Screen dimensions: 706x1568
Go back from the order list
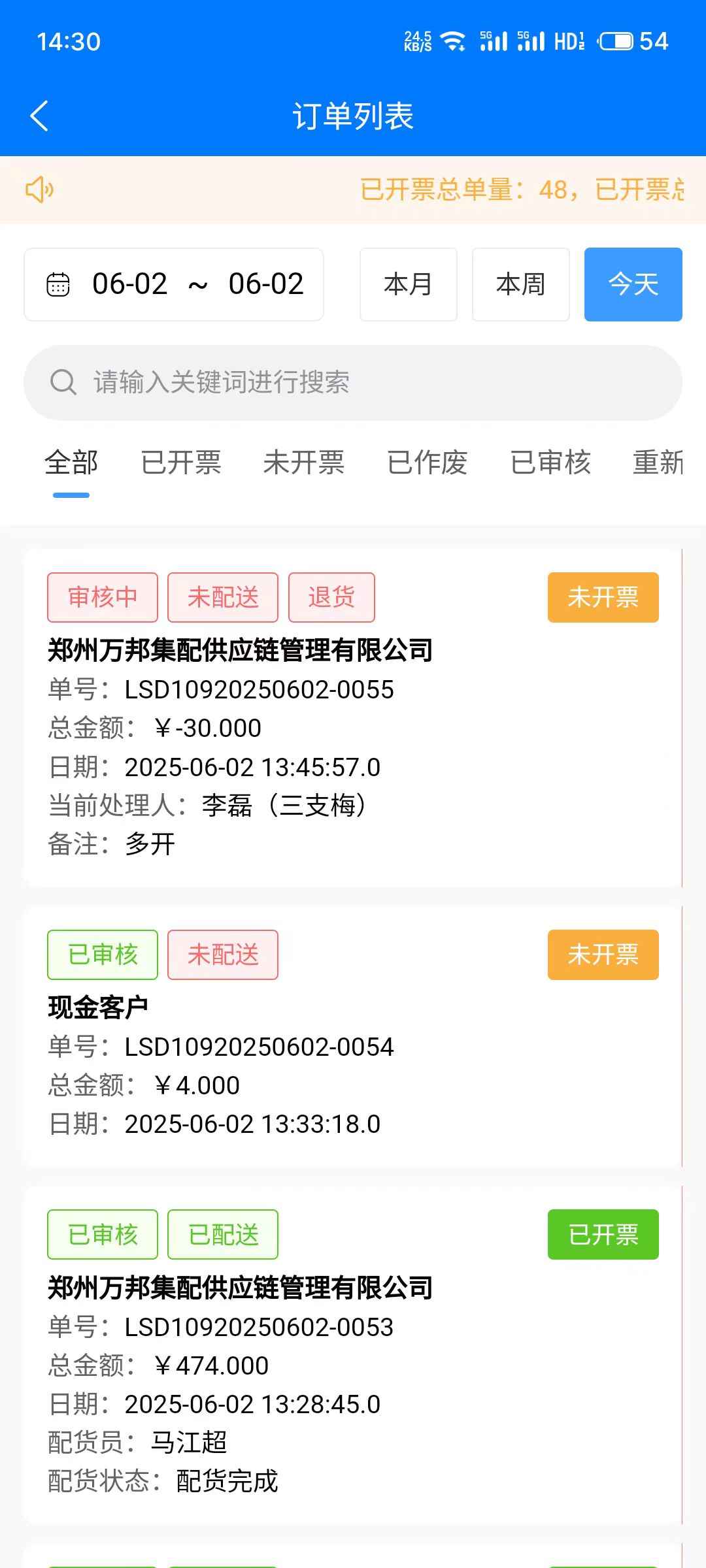pyautogui.click(x=39, y=116)
